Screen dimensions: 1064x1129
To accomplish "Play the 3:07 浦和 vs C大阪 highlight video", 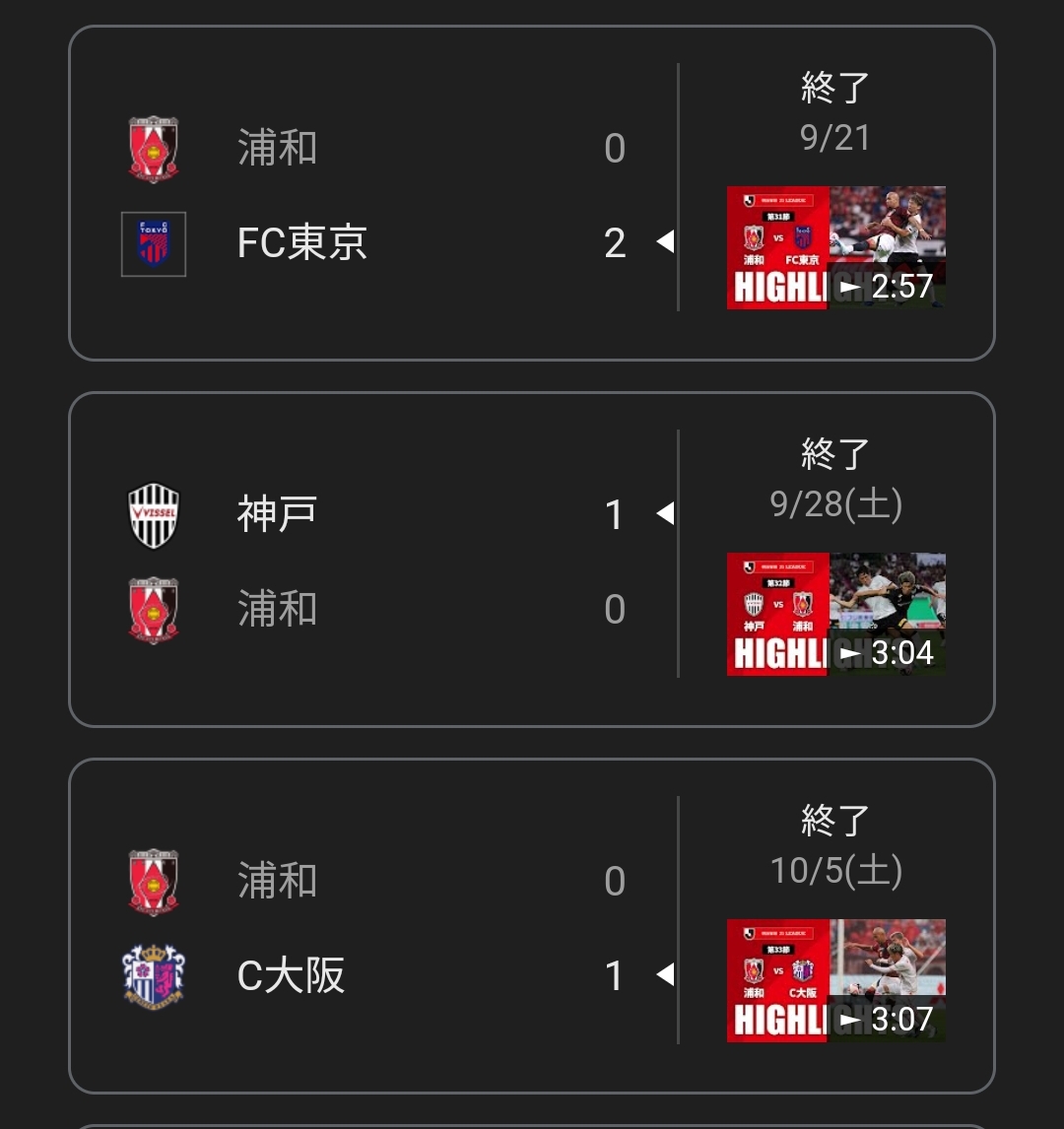I will (x=835, y=981).
